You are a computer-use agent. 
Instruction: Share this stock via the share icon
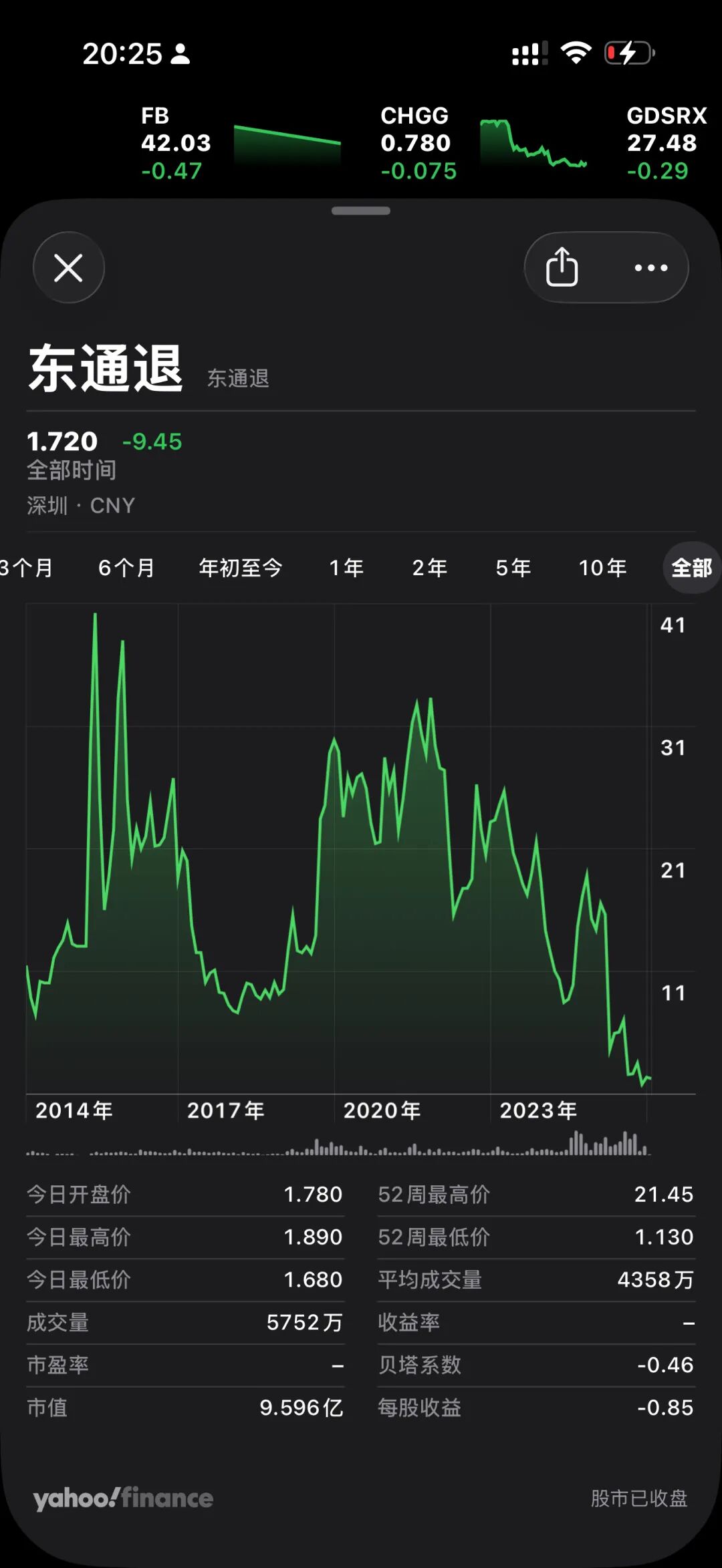[562, 267]
